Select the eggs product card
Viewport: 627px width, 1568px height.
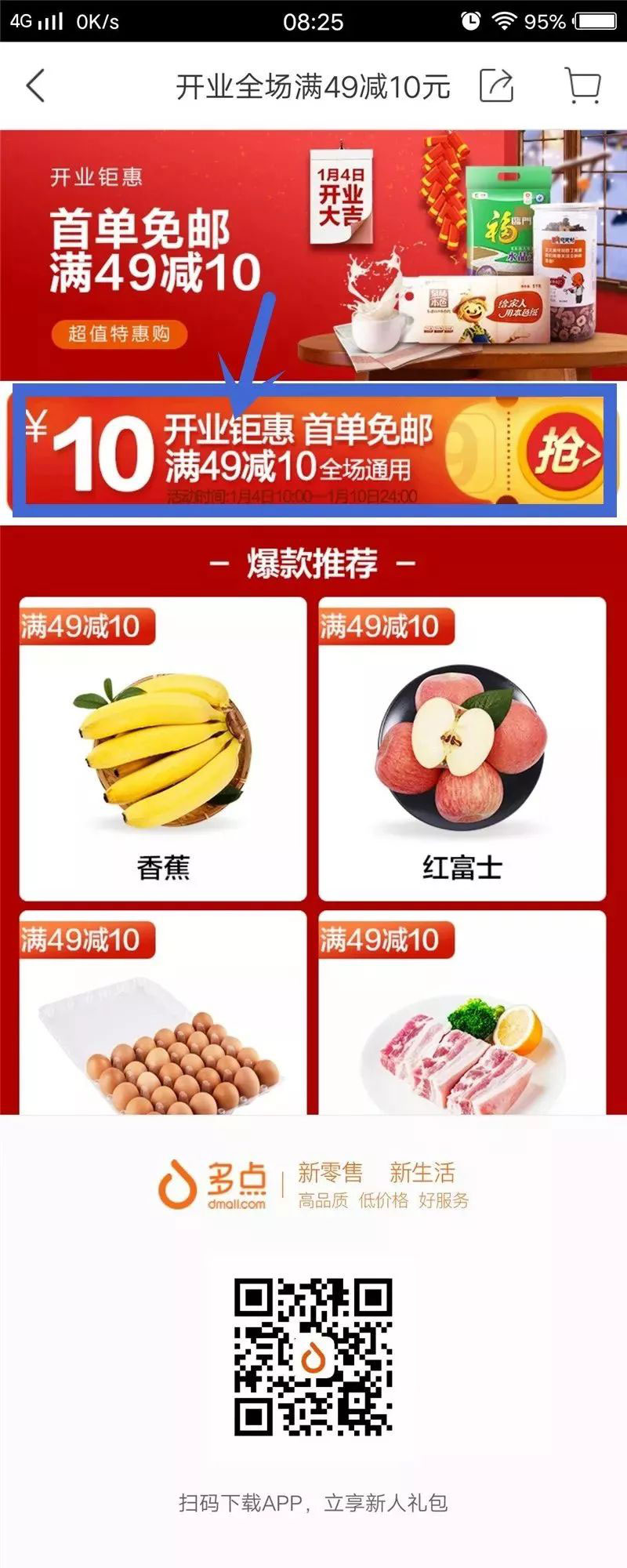coord(163,1019)
